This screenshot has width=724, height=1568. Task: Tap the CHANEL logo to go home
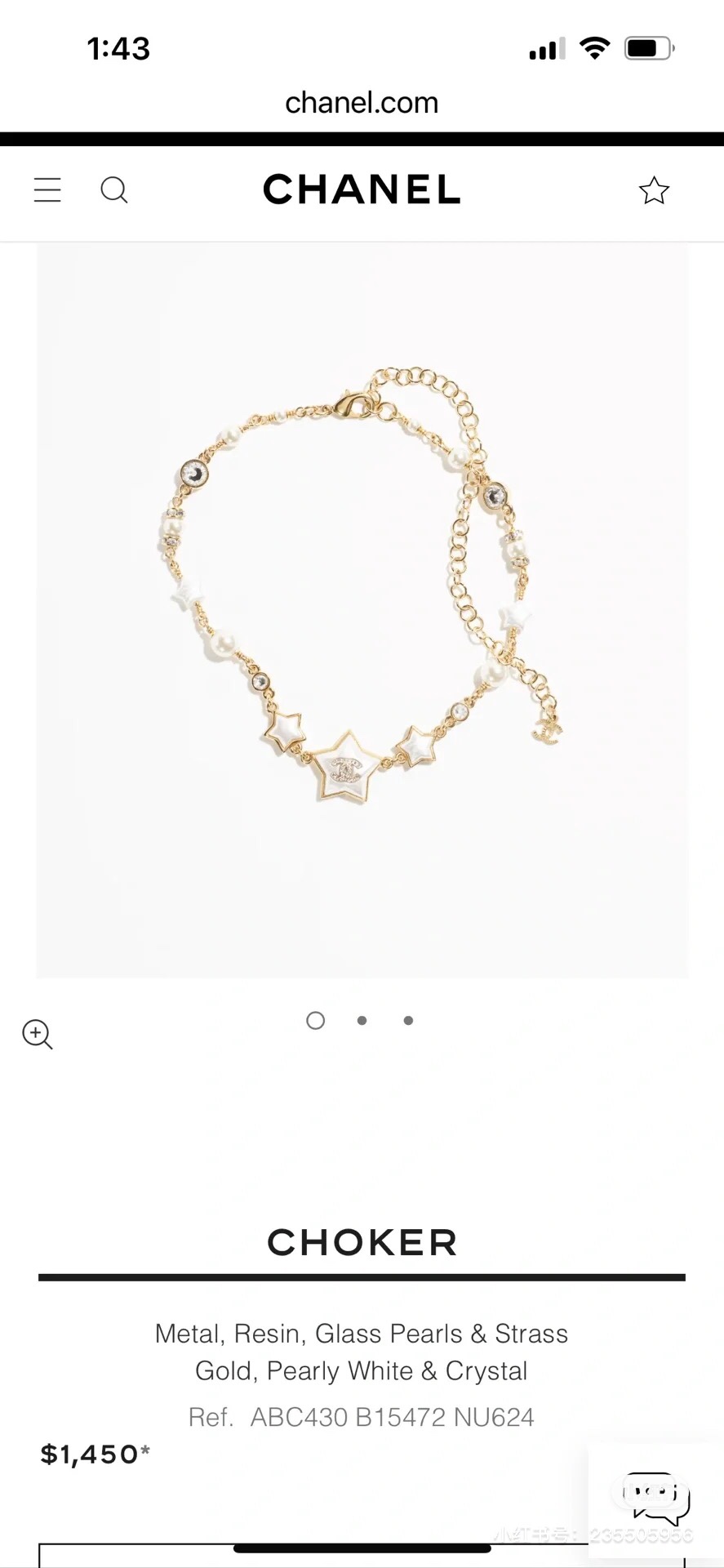[x=362, y=189]
